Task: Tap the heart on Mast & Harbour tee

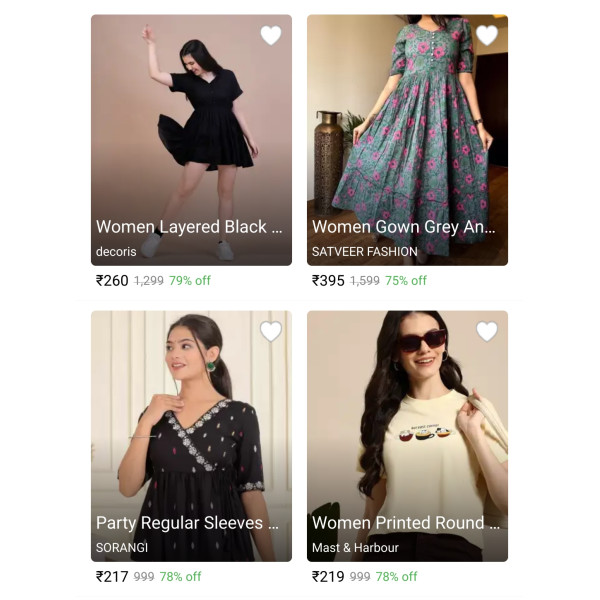Action: click(x=487, y=332)
